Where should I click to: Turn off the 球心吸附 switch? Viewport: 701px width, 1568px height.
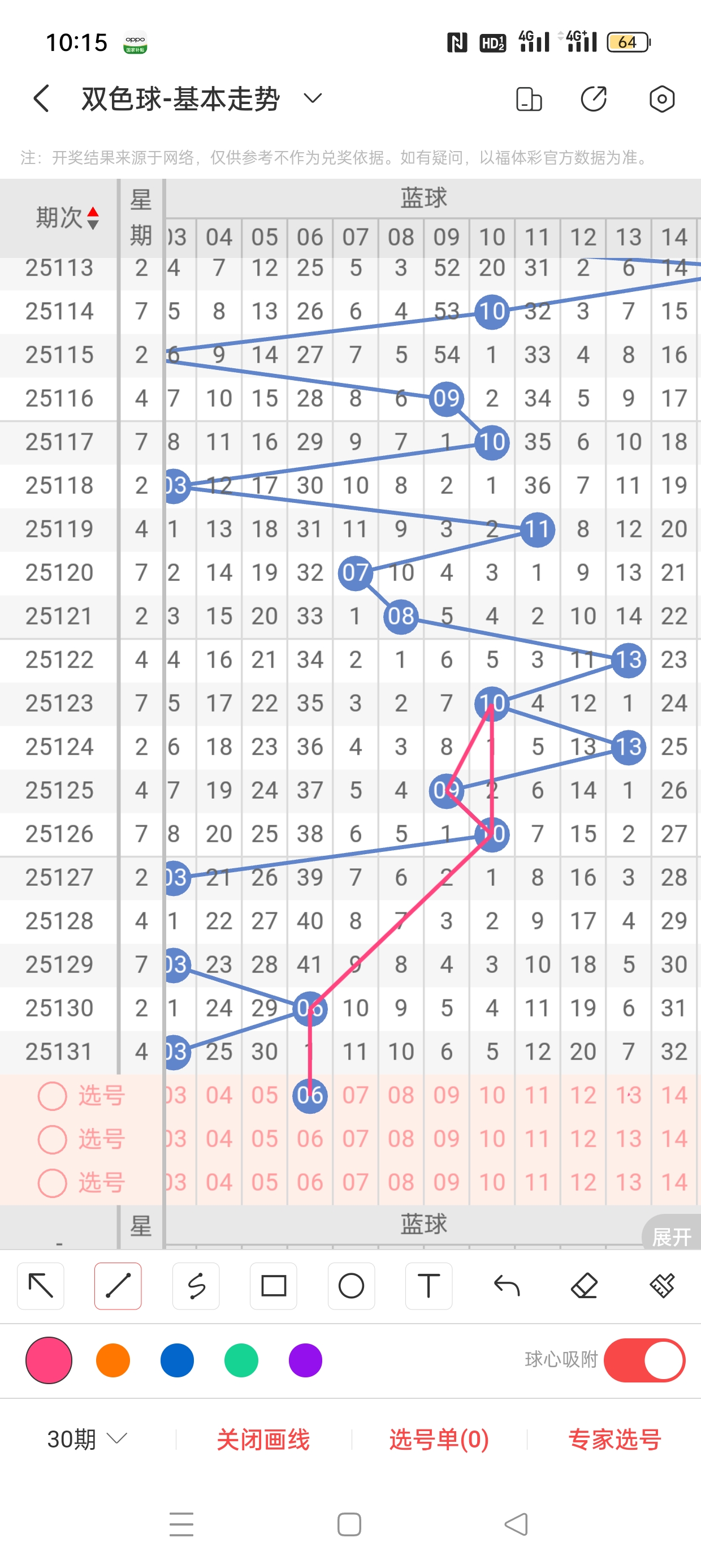pos(644,1360)
